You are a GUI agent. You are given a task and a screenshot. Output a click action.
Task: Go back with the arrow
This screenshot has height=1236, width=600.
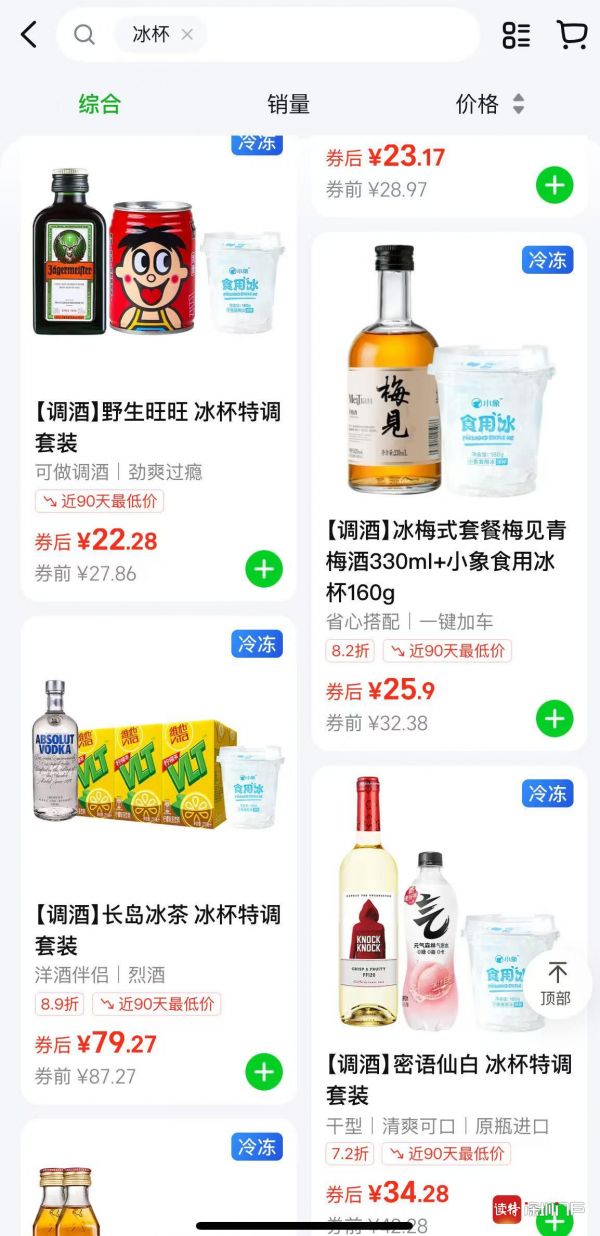click(29, 35)
